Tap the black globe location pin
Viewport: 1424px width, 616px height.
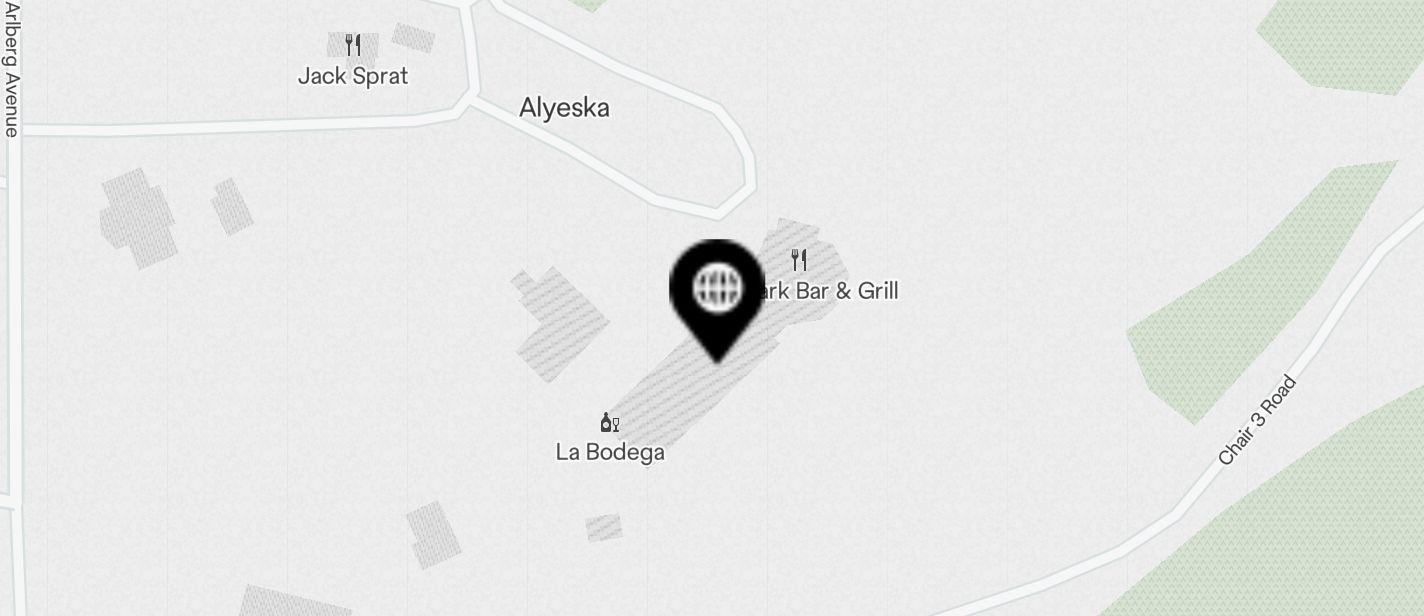click(717, 290)
